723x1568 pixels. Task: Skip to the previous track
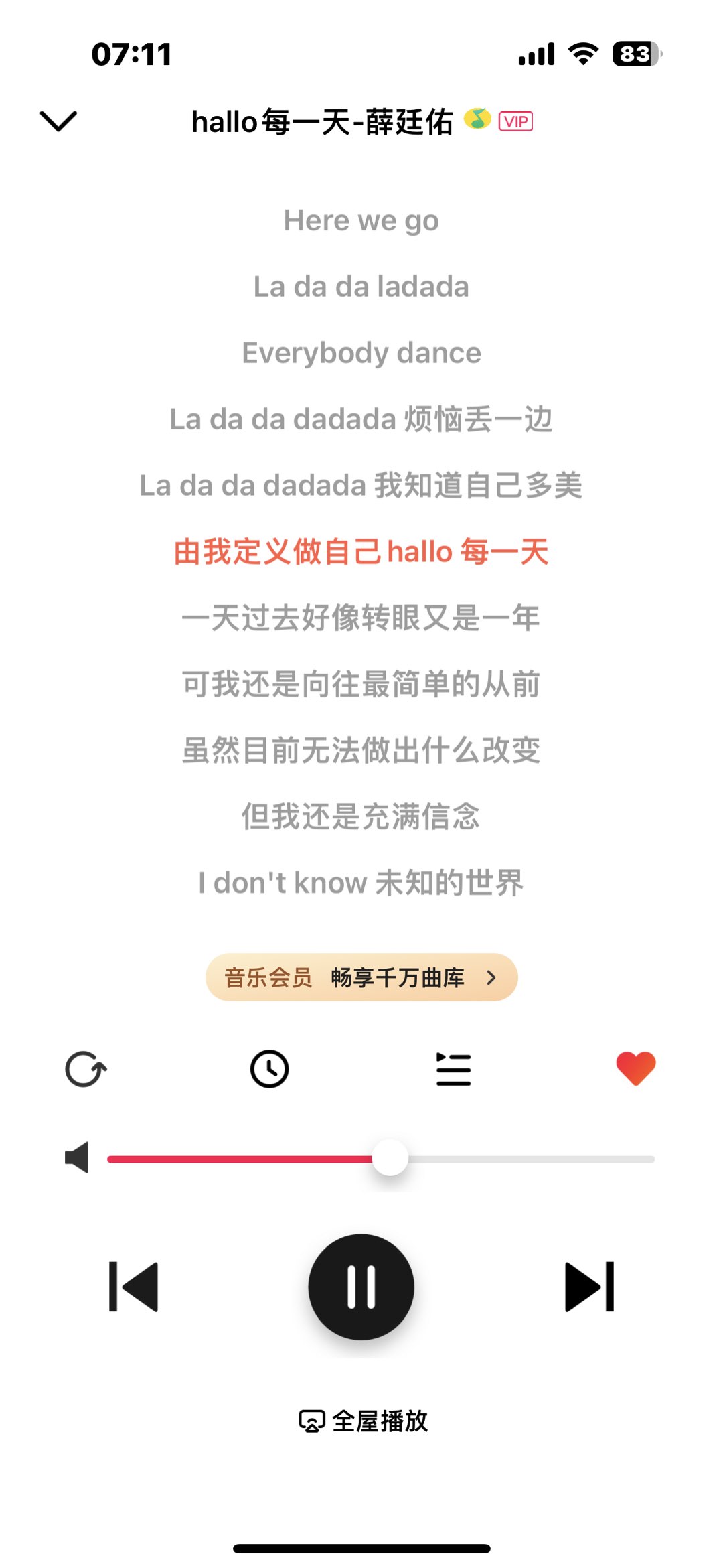tap(134, 1287)
